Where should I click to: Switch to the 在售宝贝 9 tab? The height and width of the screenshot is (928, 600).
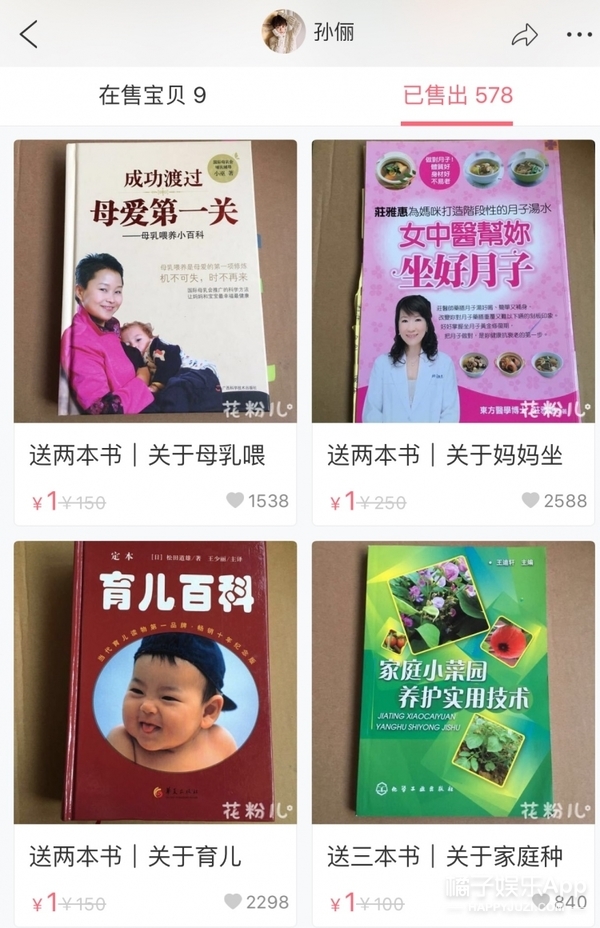(x=152, y=96)
